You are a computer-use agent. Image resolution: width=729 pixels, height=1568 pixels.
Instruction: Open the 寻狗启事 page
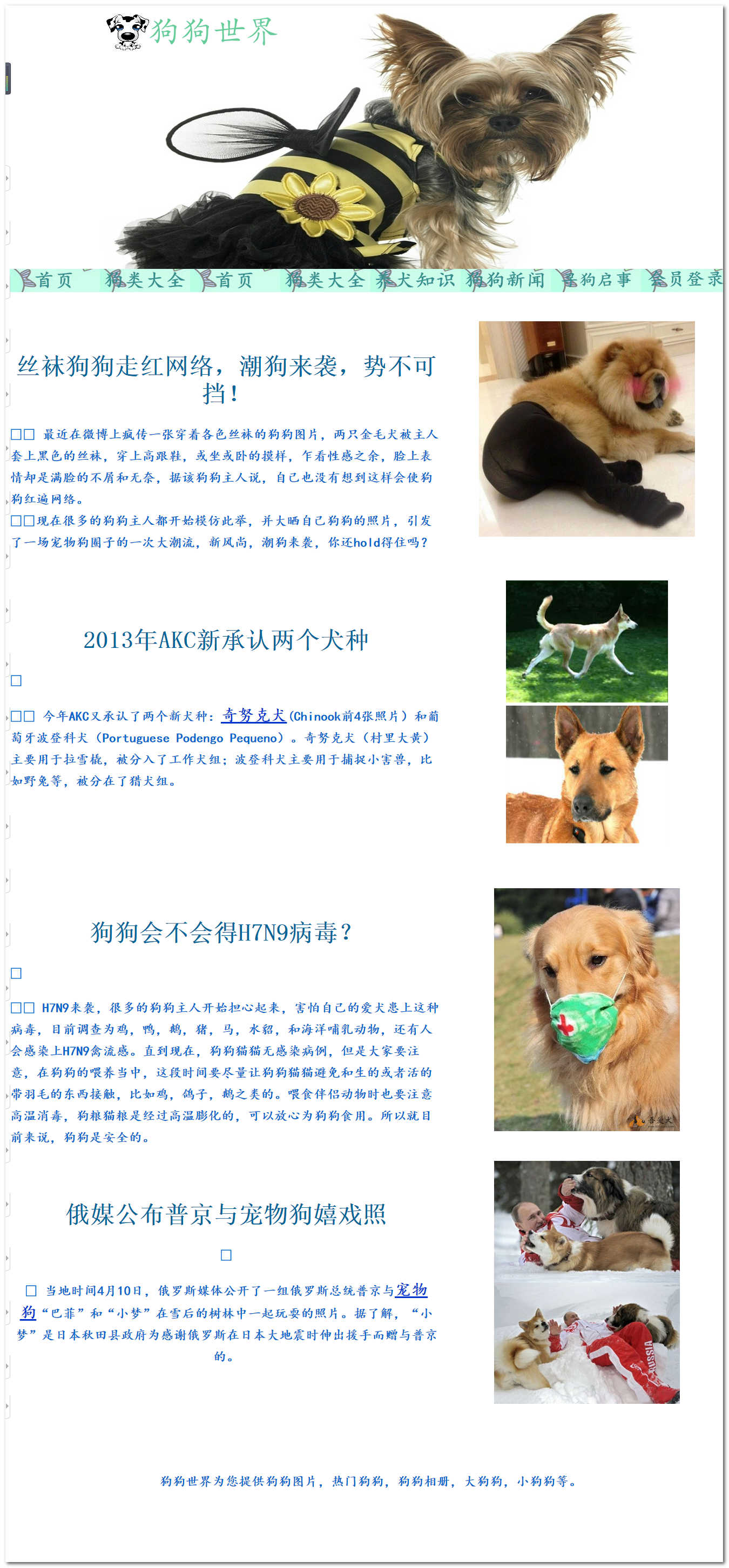tap(596, 280)
